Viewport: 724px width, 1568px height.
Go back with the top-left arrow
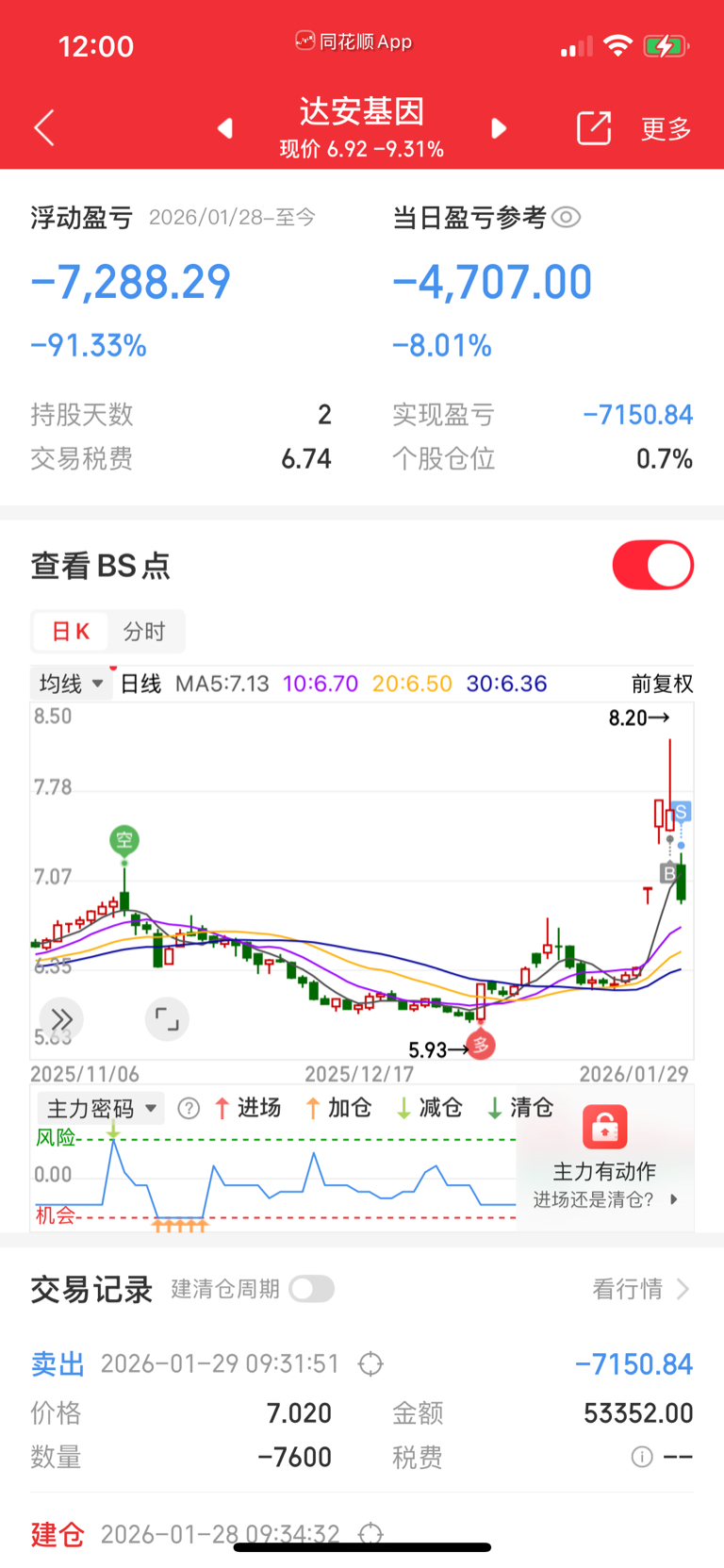pyautogui.click(x=44, y=128)
